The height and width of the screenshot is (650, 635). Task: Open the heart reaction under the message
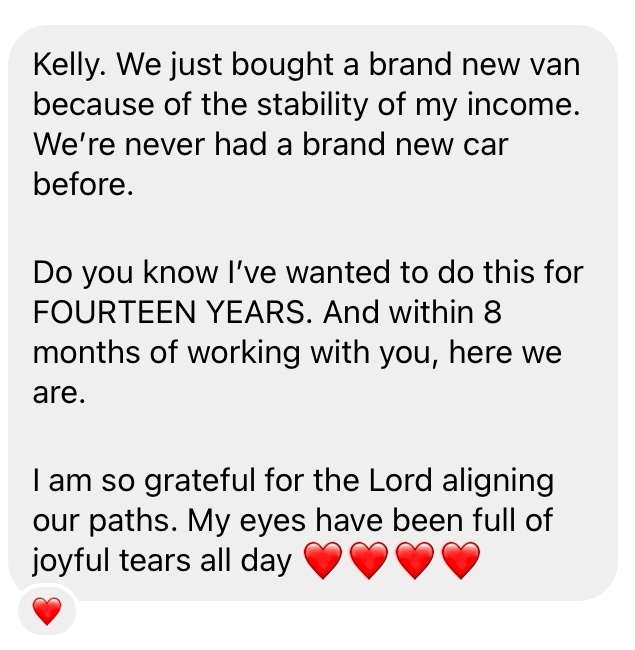coord(46,610)
